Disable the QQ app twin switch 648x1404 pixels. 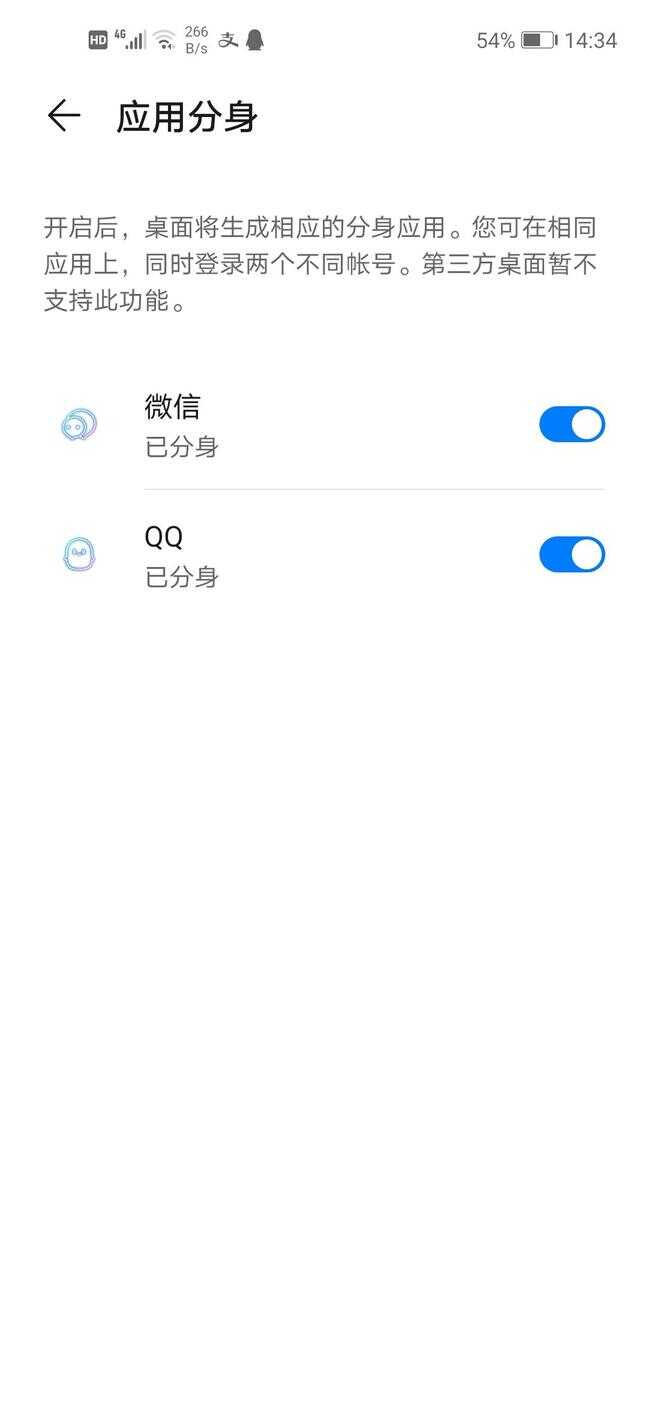[572, 554]
